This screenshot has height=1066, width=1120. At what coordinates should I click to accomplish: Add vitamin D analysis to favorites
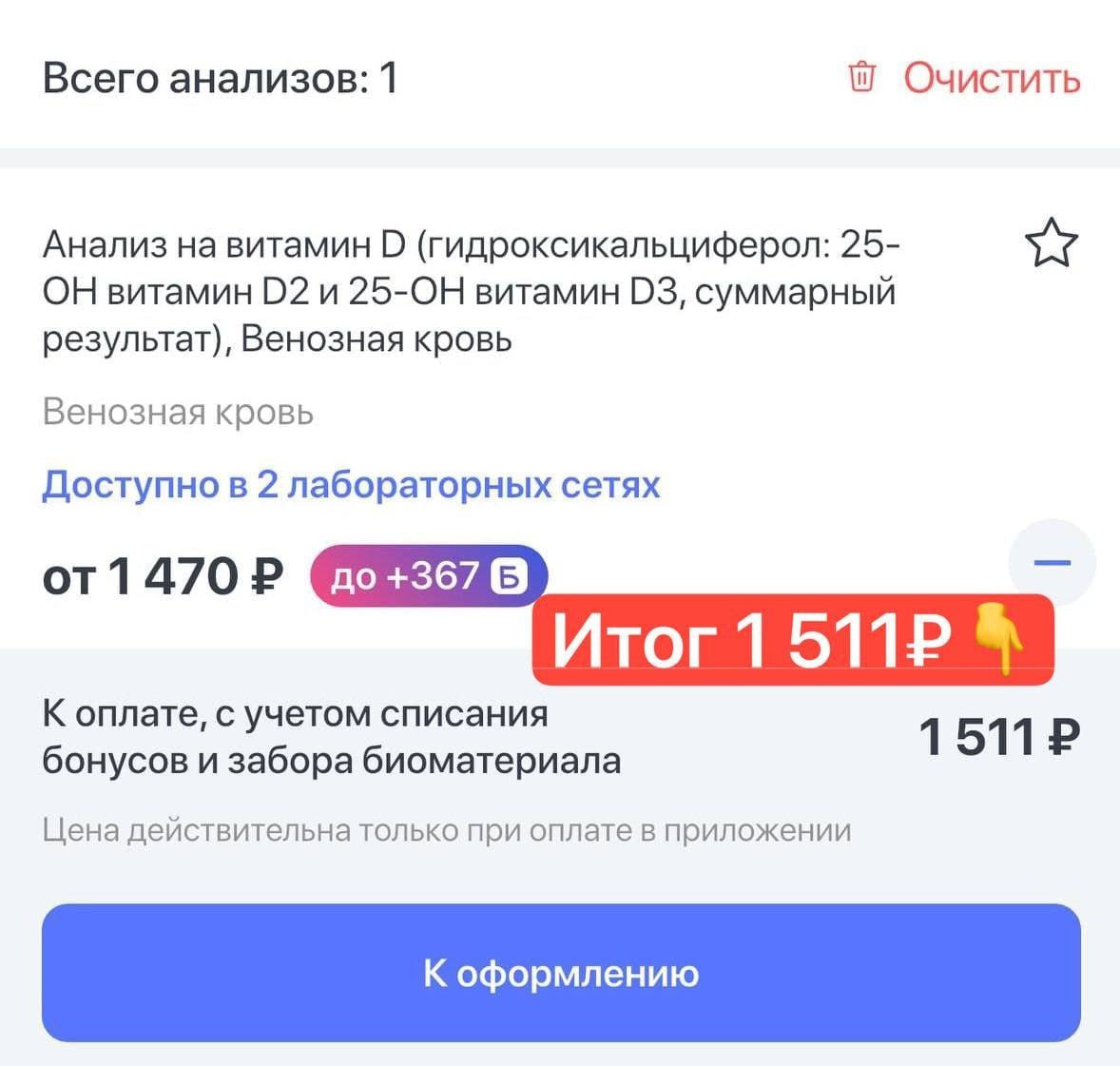pos(1052,244)
